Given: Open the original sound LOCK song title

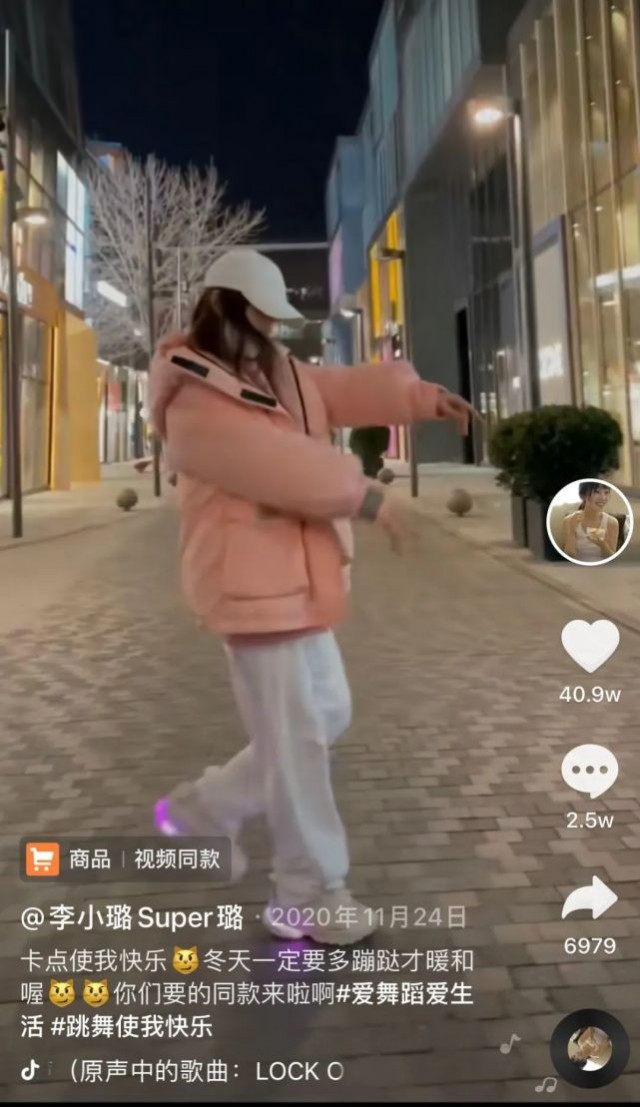Looking at the screenshot, I should tap(208, 1071).
